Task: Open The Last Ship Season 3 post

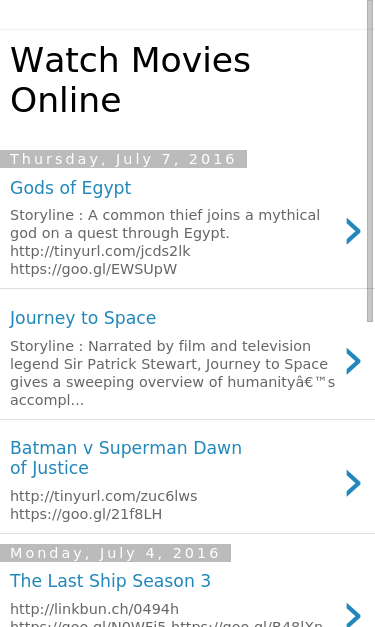Action: tap(110, 581)
